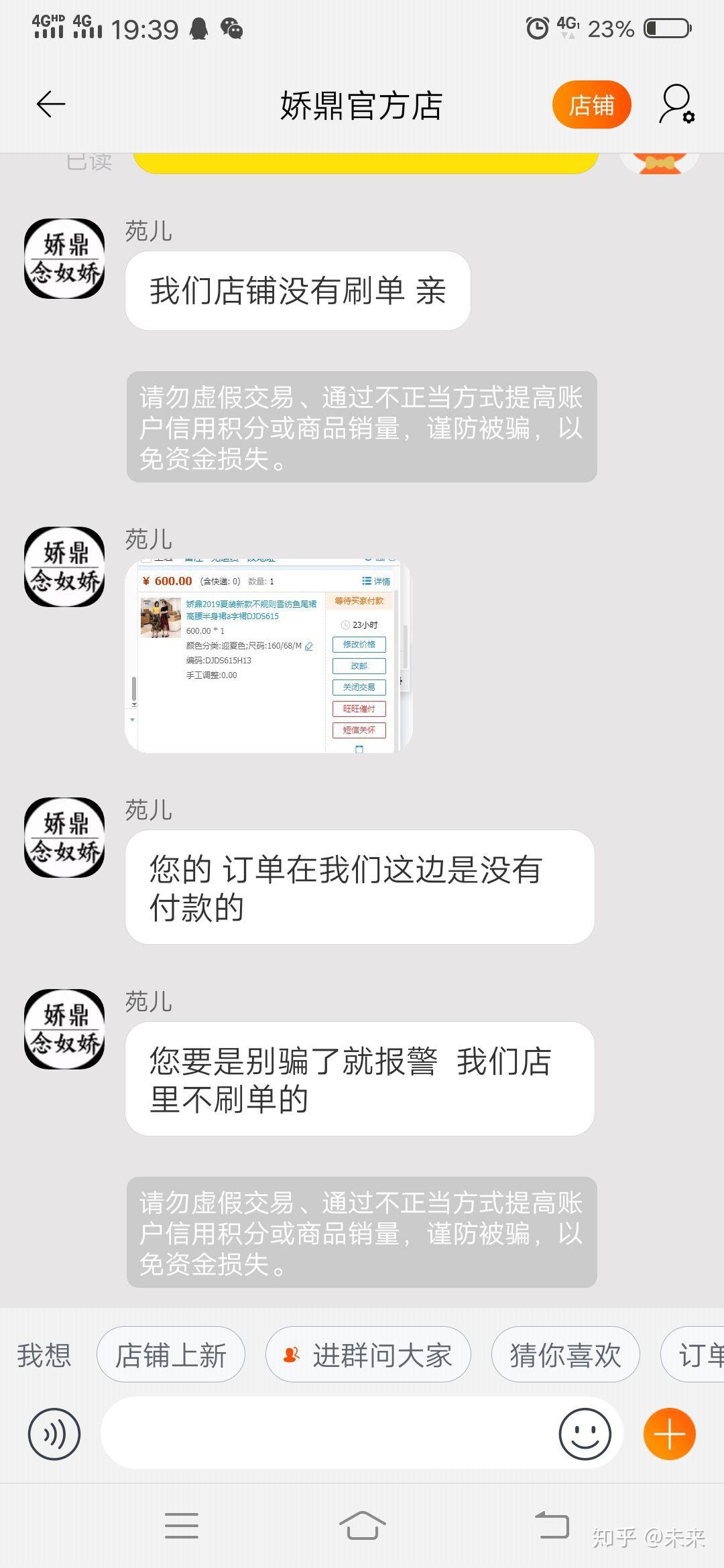Open the order screenshot image from 苑儿
This screenshot has width=724, height=1568.
coord(268,655)
